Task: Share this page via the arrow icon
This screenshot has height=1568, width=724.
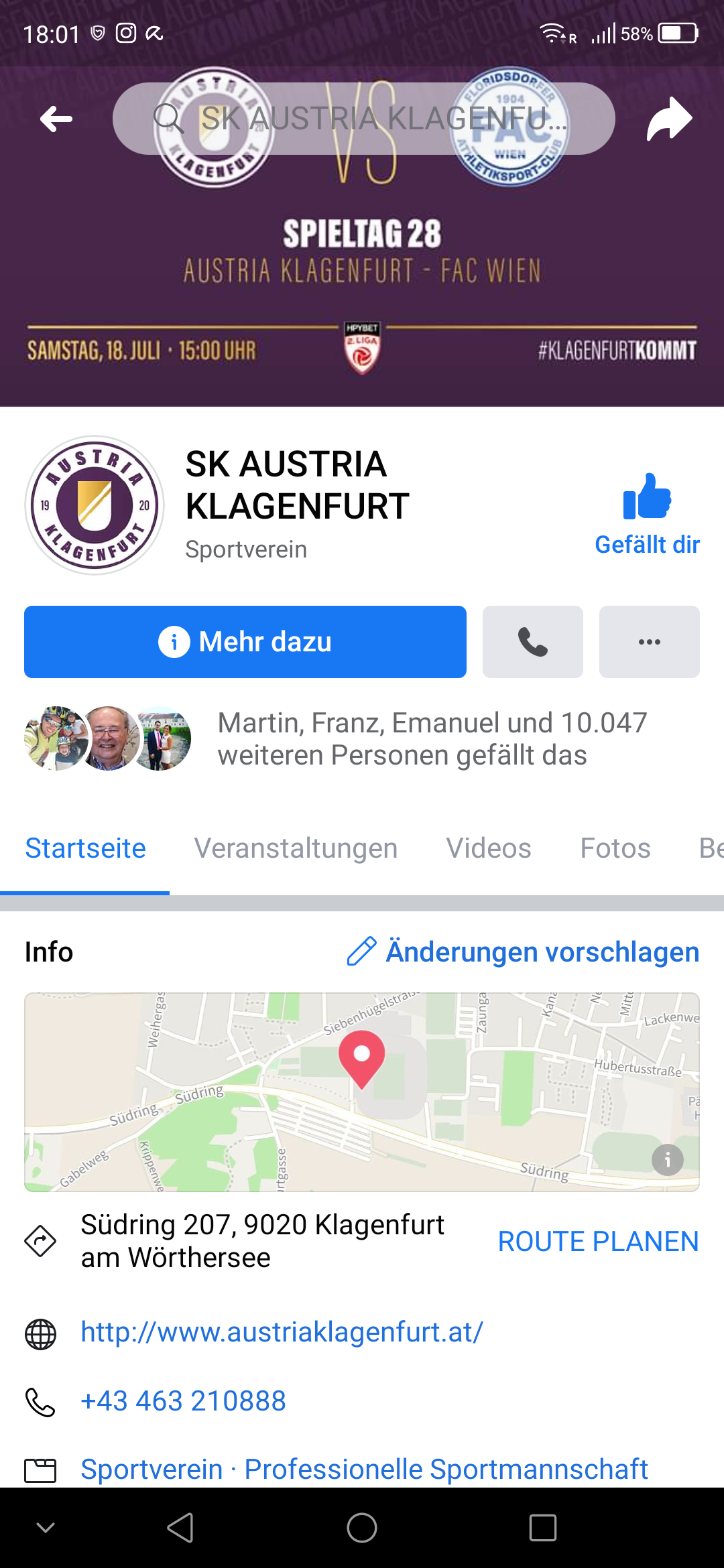Action: tap(669, 119)
